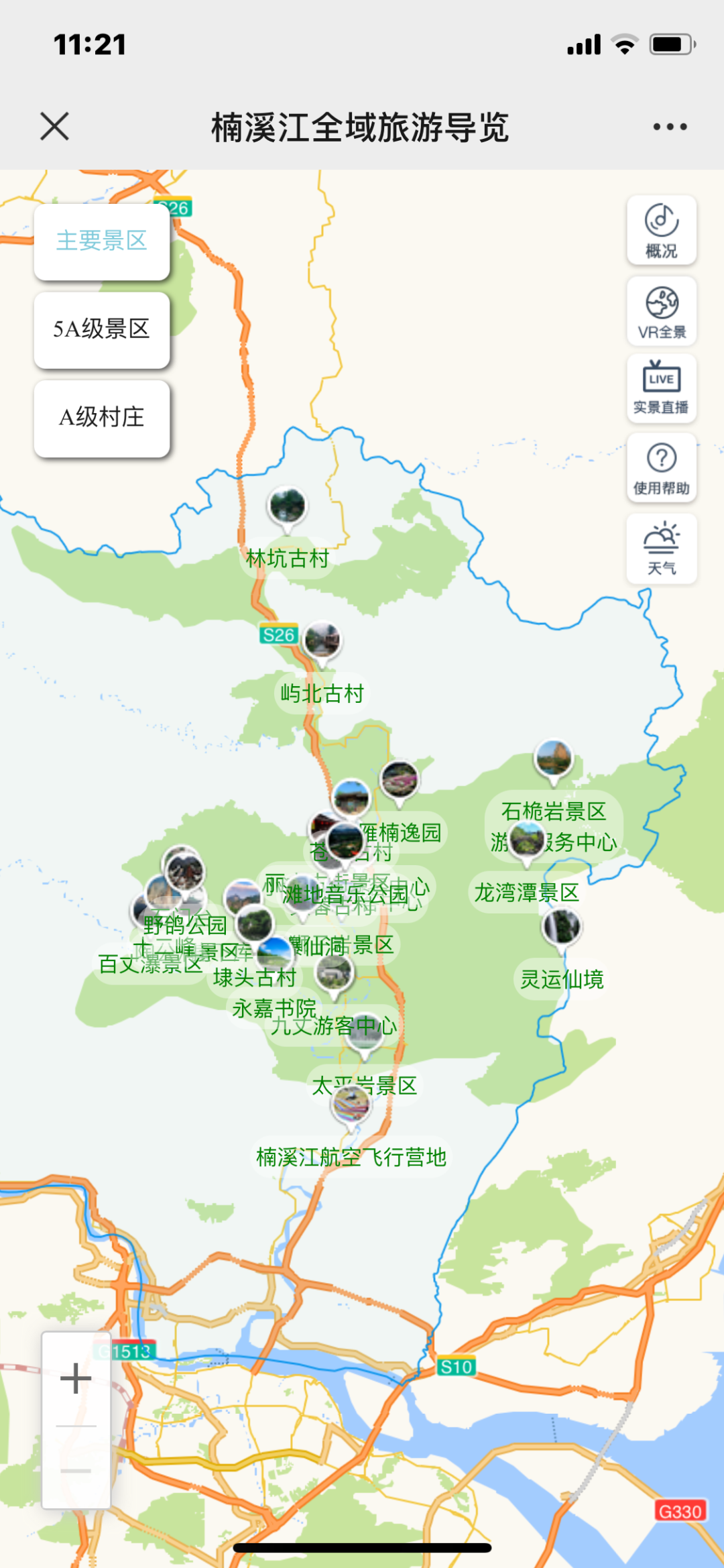This screenshot has width=724, height=1568.
Task: Open the 概况 overview
Action: tap(662, 230)
